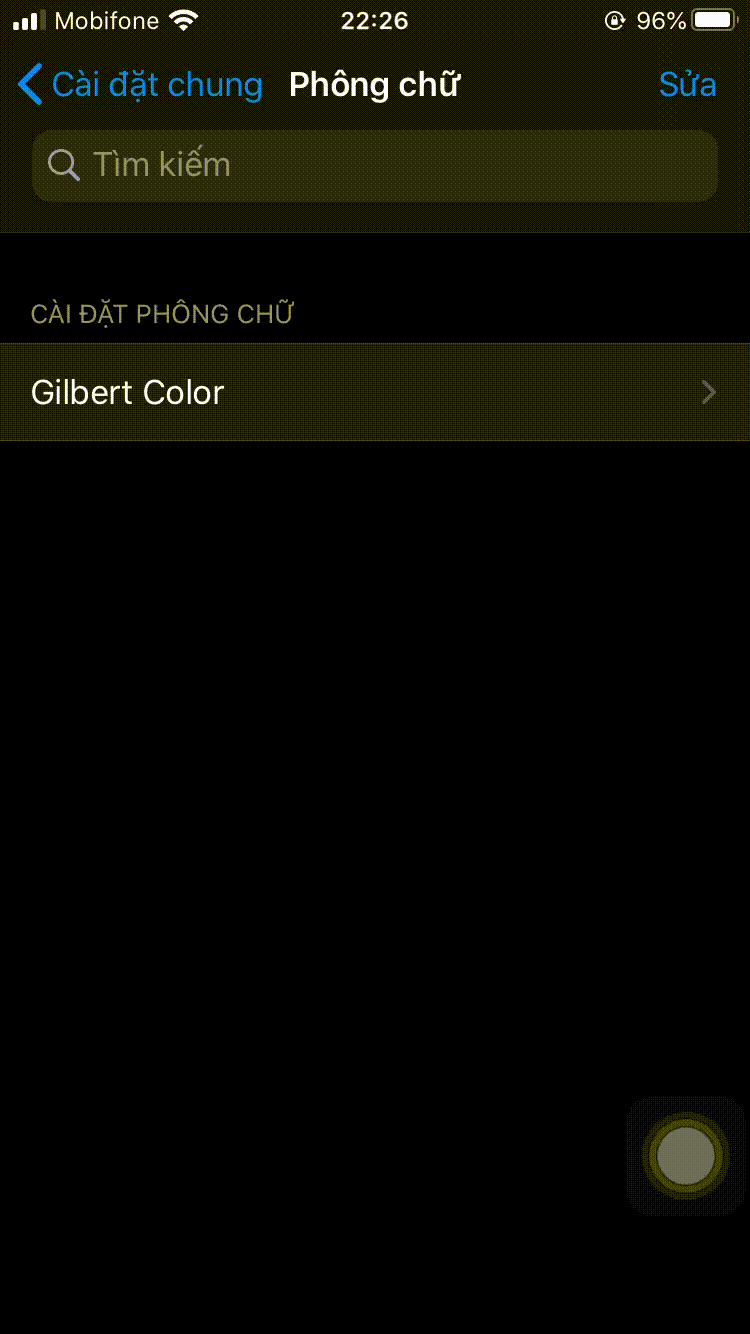Image resolution: width=750 pixels, height=1334 pixels.
Task: Tap the Phông chữ navigation title
Action: pos(374,85)
